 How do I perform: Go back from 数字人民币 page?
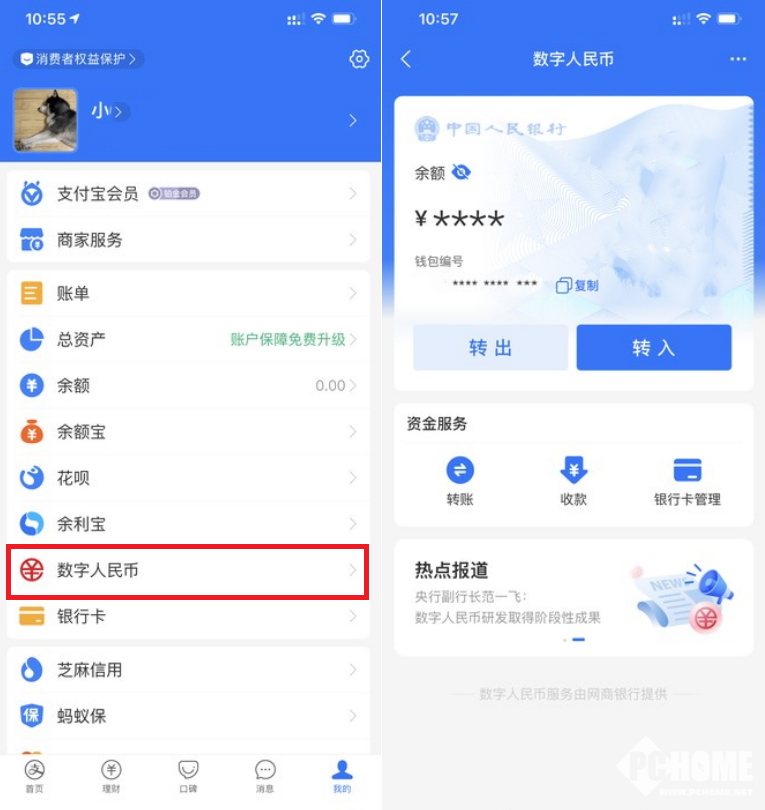click(406, 60)
